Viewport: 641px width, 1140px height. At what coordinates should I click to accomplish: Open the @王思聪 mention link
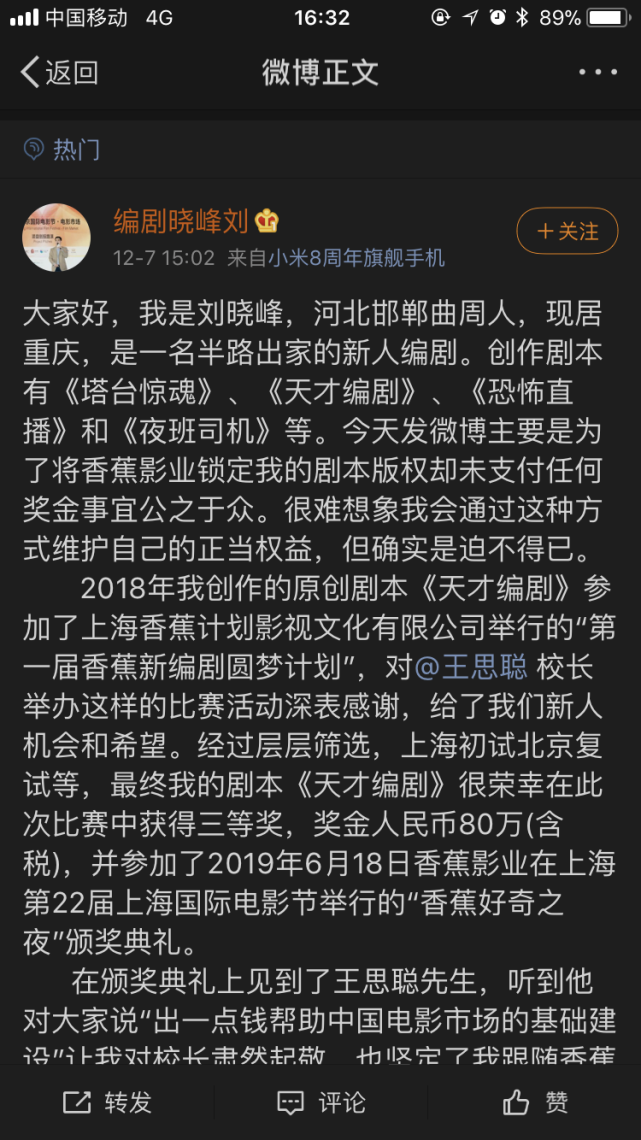point(470,668)
